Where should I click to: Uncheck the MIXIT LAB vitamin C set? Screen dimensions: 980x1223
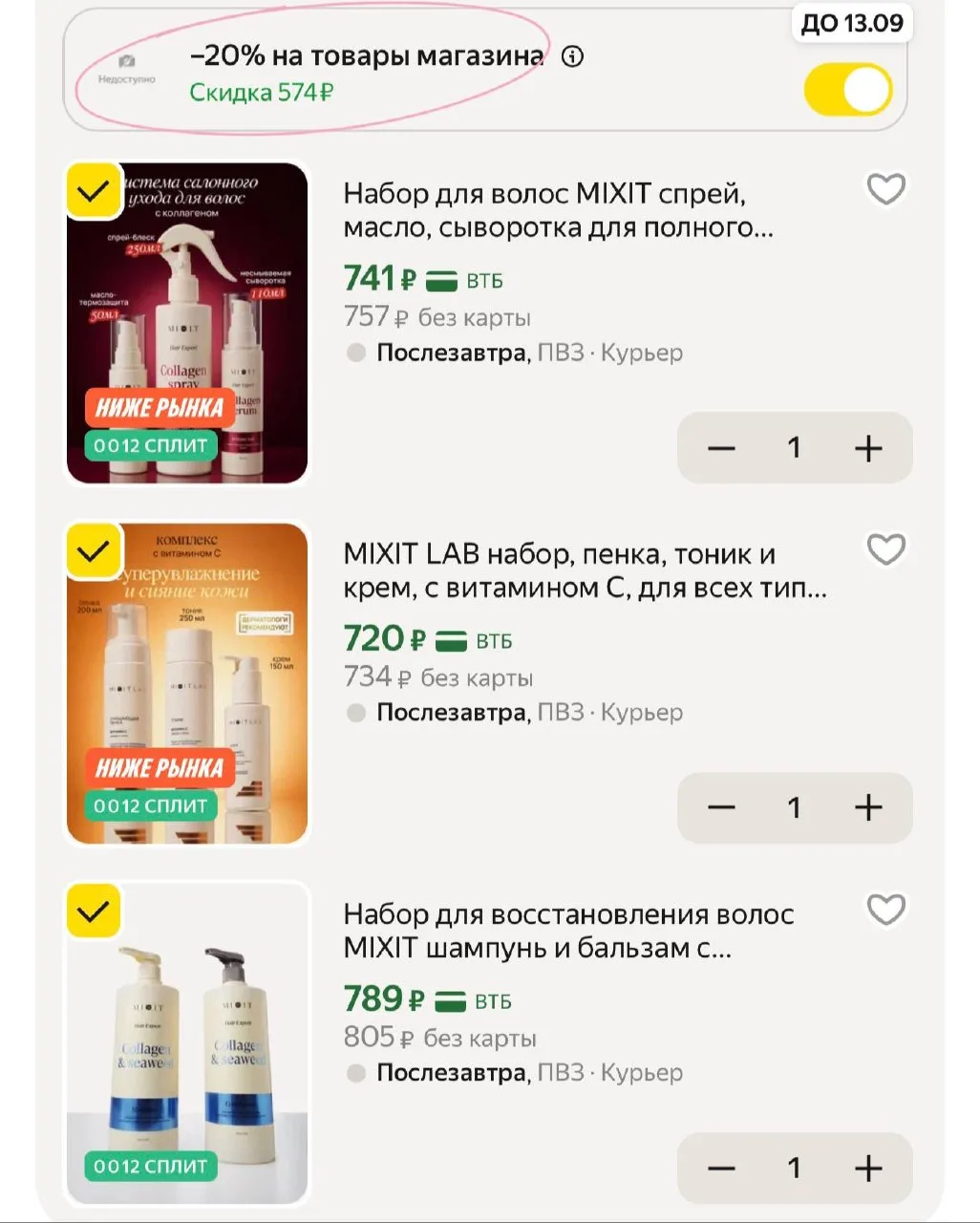[x=94, y=551]
